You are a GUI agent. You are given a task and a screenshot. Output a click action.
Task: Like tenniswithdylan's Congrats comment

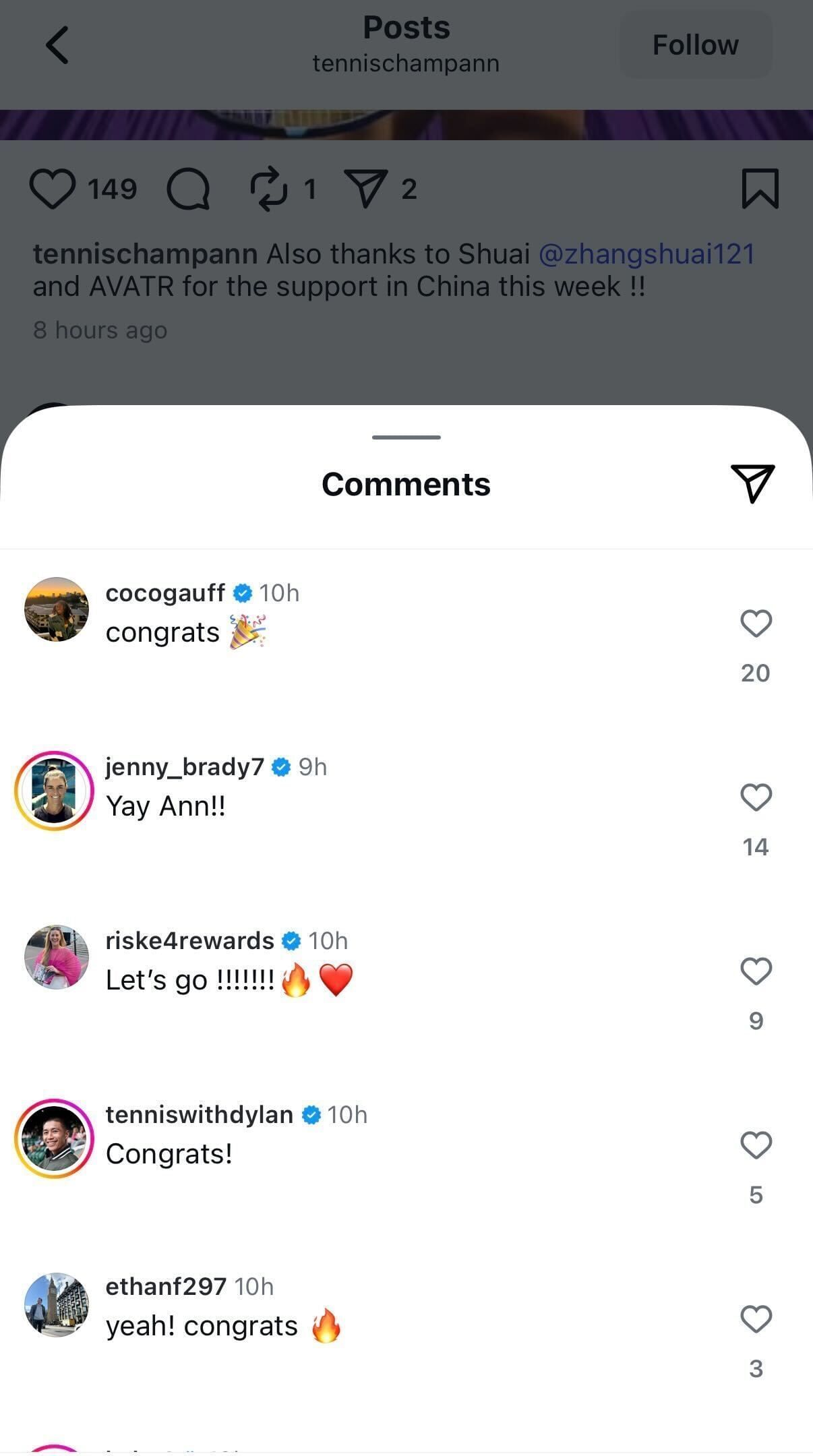[x=756, y=1145]
